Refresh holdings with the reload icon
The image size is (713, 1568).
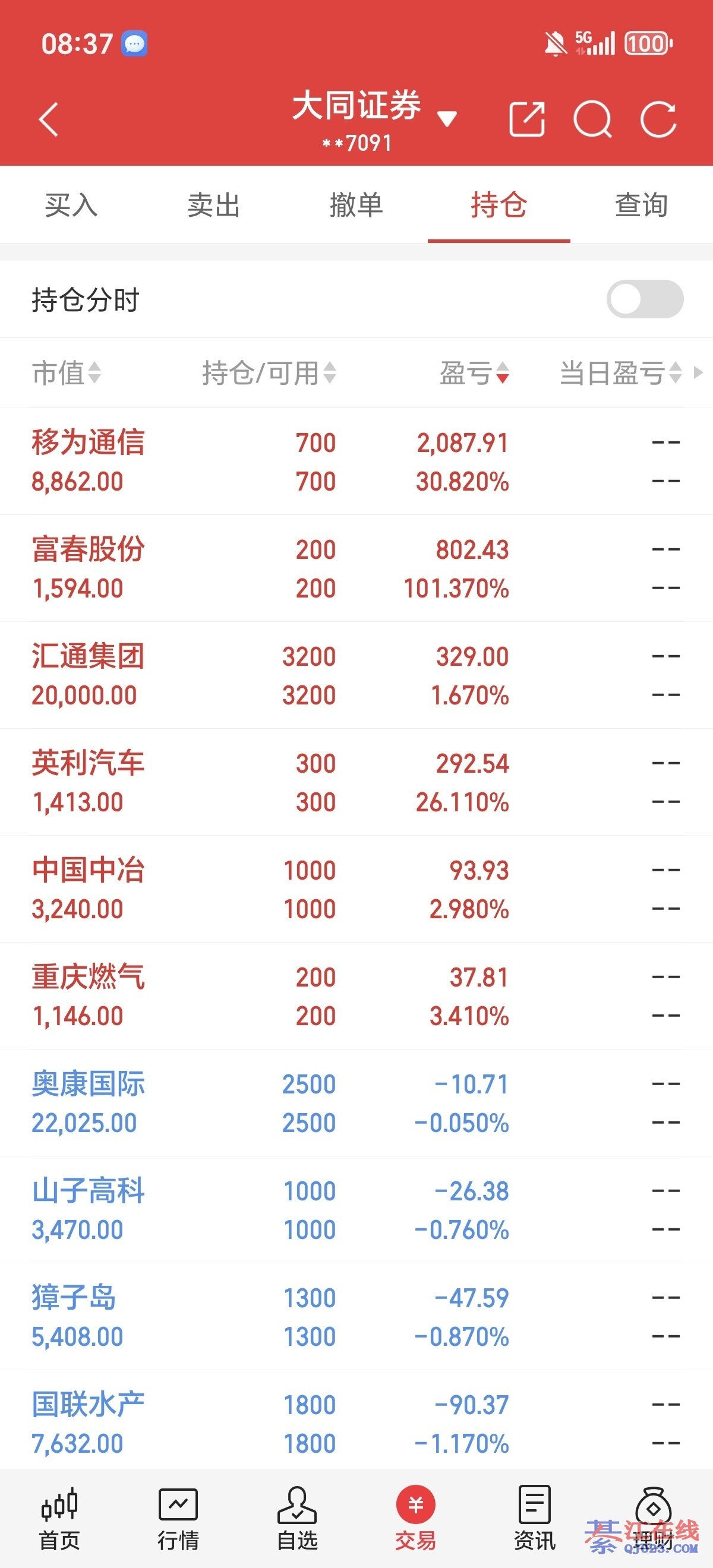click(658, 119)
